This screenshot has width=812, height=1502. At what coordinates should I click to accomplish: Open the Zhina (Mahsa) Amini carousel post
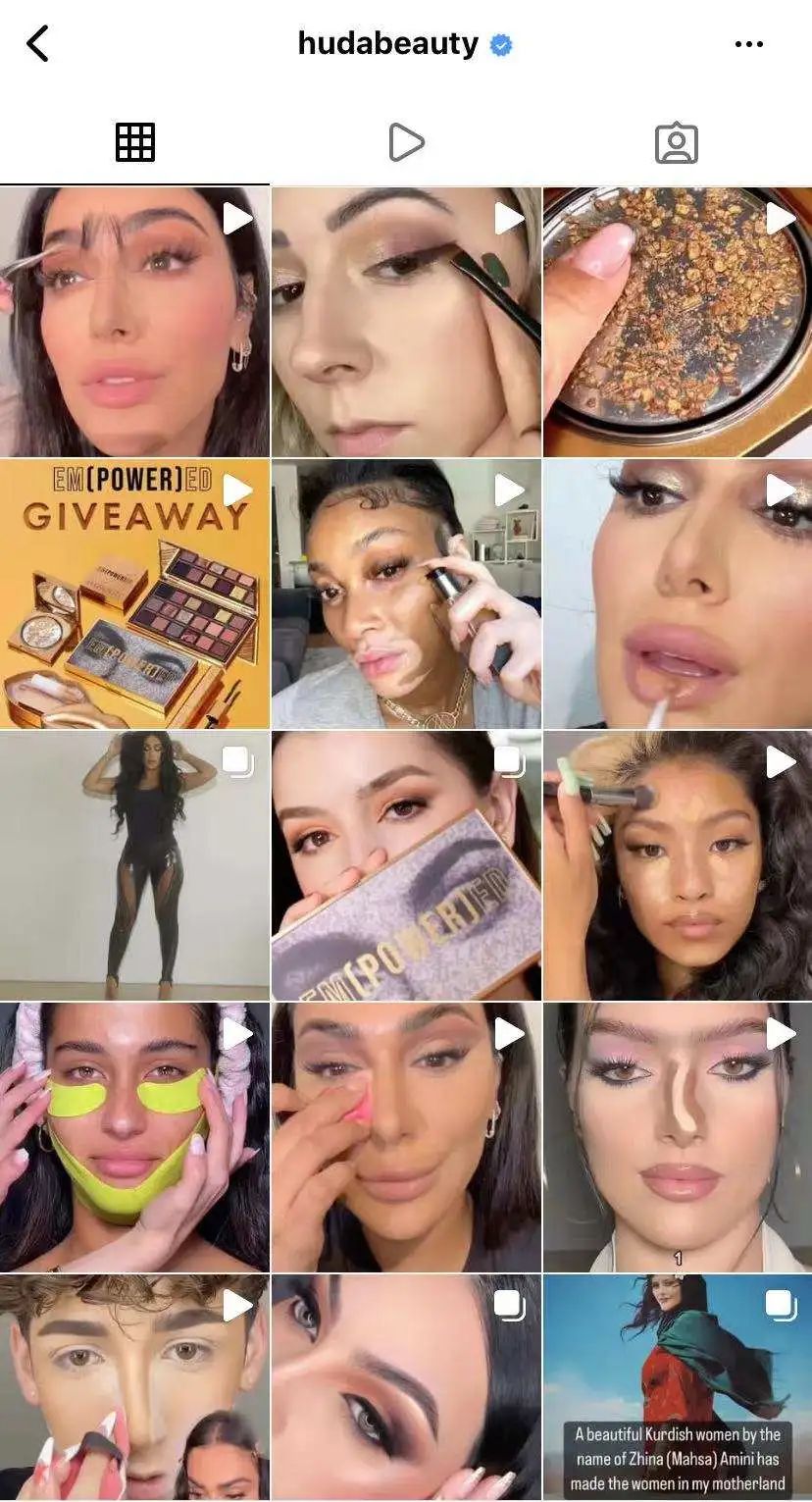click(678, 1387)
